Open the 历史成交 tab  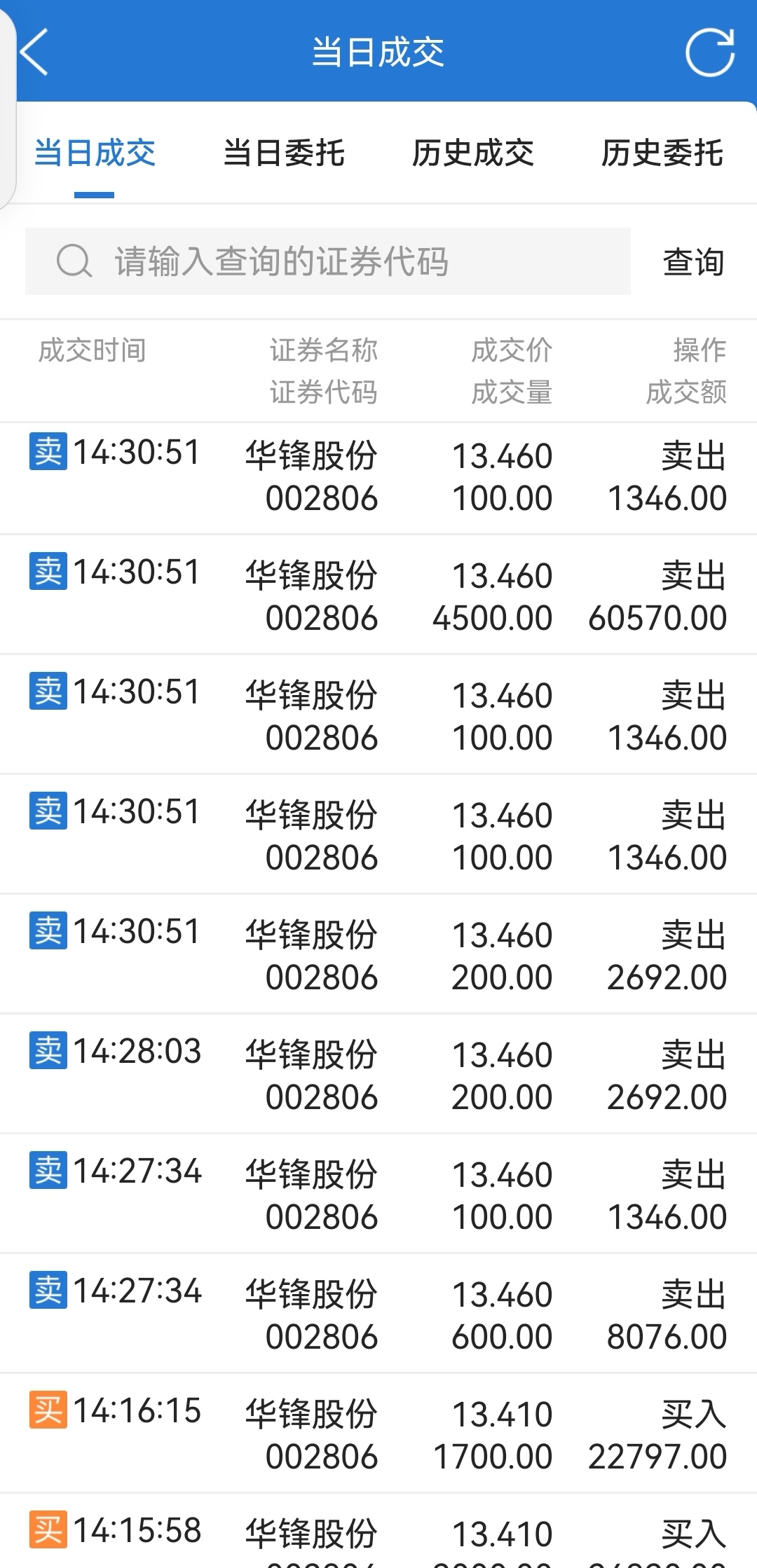coord(473,153)
